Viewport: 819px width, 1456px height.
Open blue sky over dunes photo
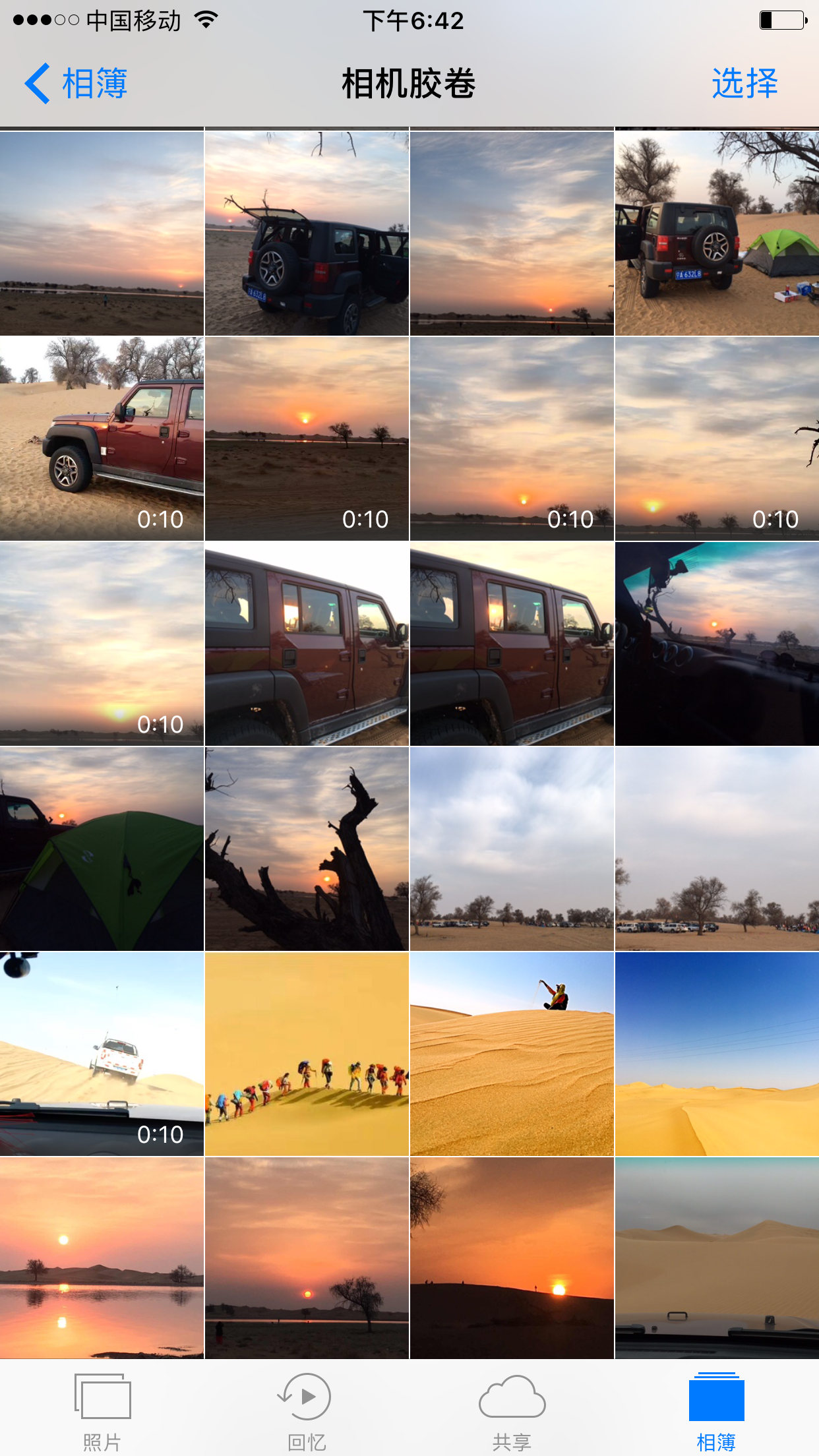coord(717,1054)
